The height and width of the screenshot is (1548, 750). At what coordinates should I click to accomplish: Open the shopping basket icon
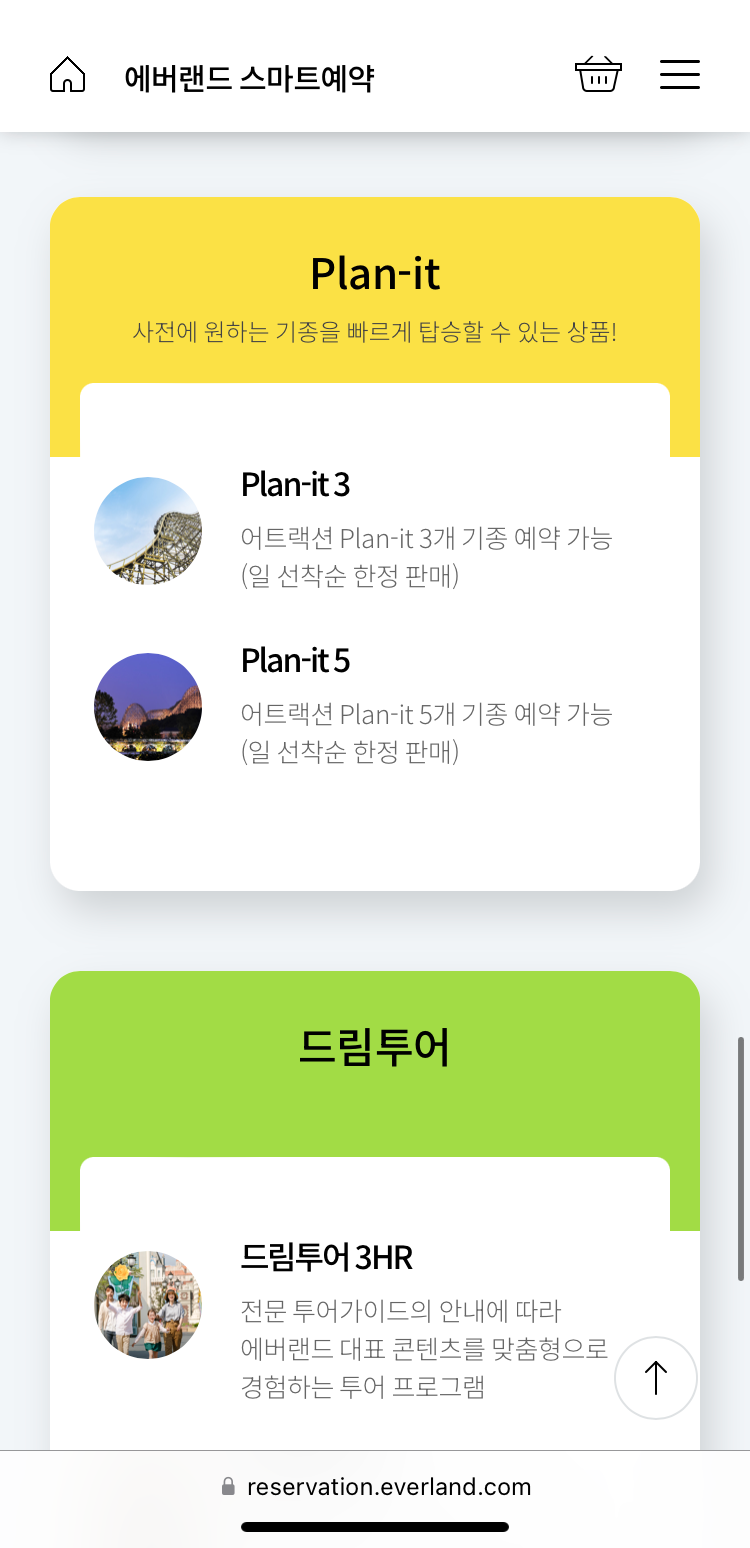598,74
